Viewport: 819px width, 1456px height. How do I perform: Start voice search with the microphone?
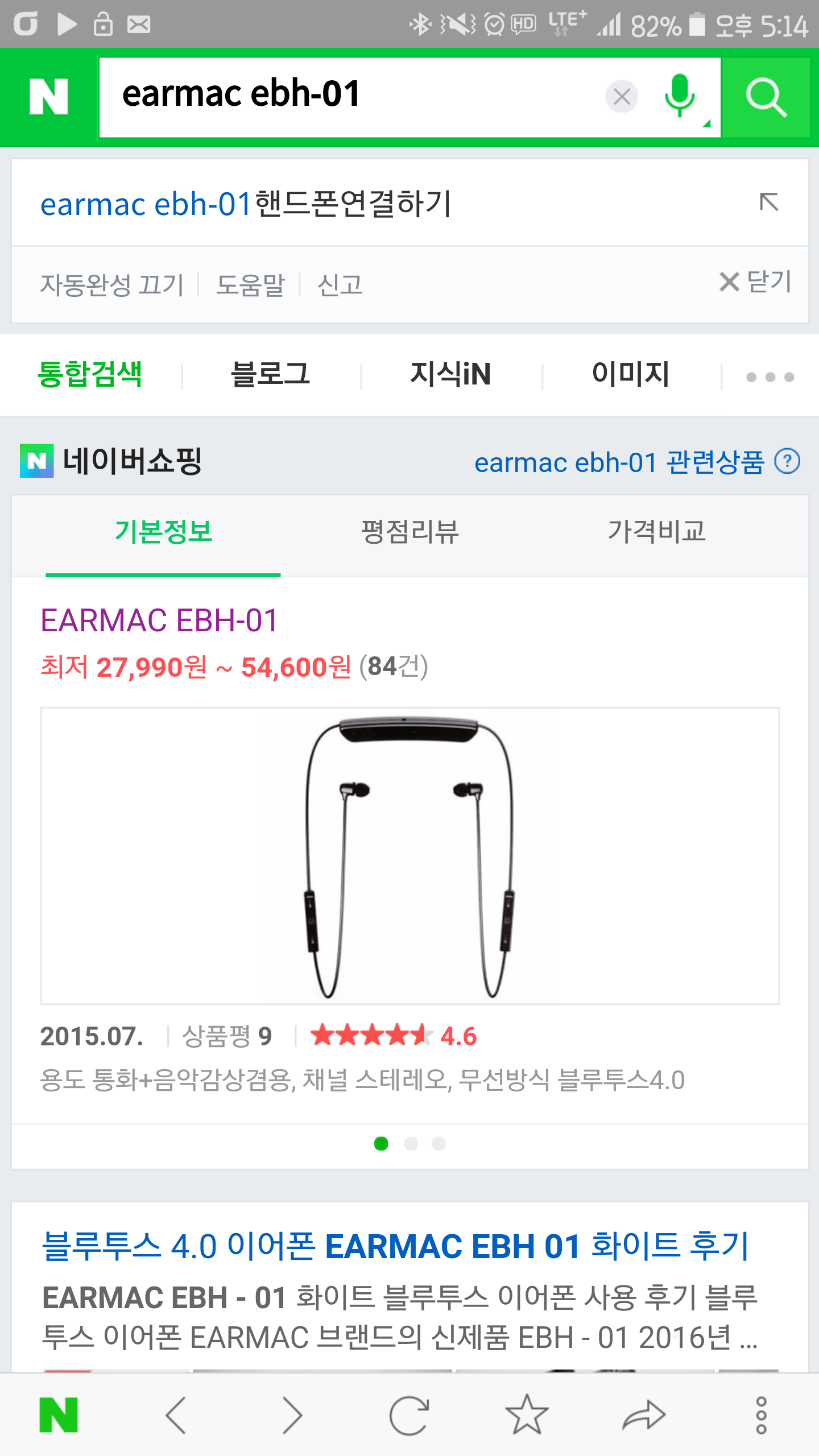679,97
